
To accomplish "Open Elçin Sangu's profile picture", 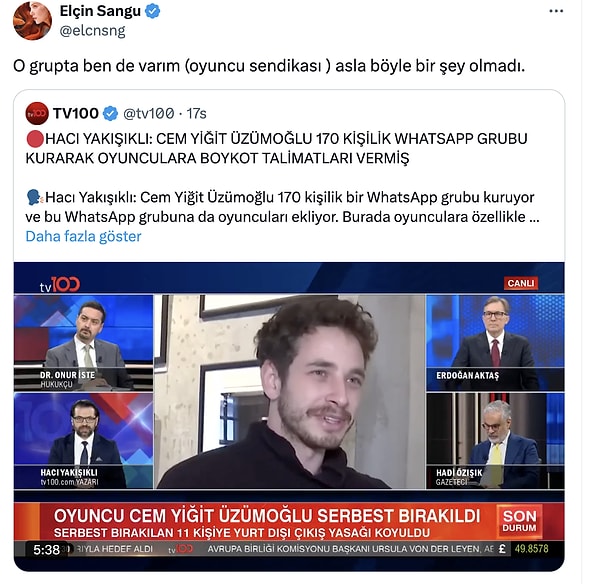I will (32, 21).
